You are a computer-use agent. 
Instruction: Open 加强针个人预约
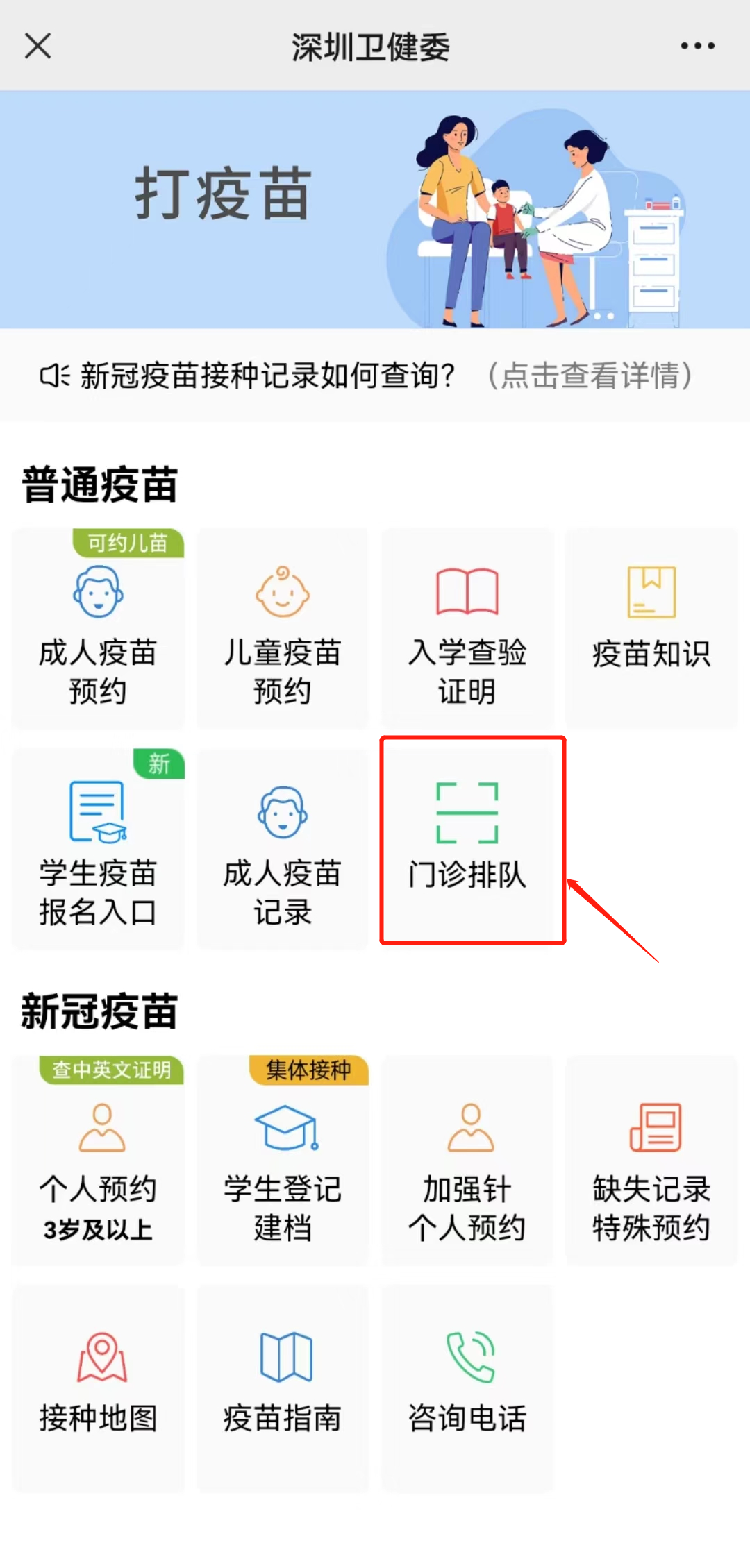(x=467, y=1161)
